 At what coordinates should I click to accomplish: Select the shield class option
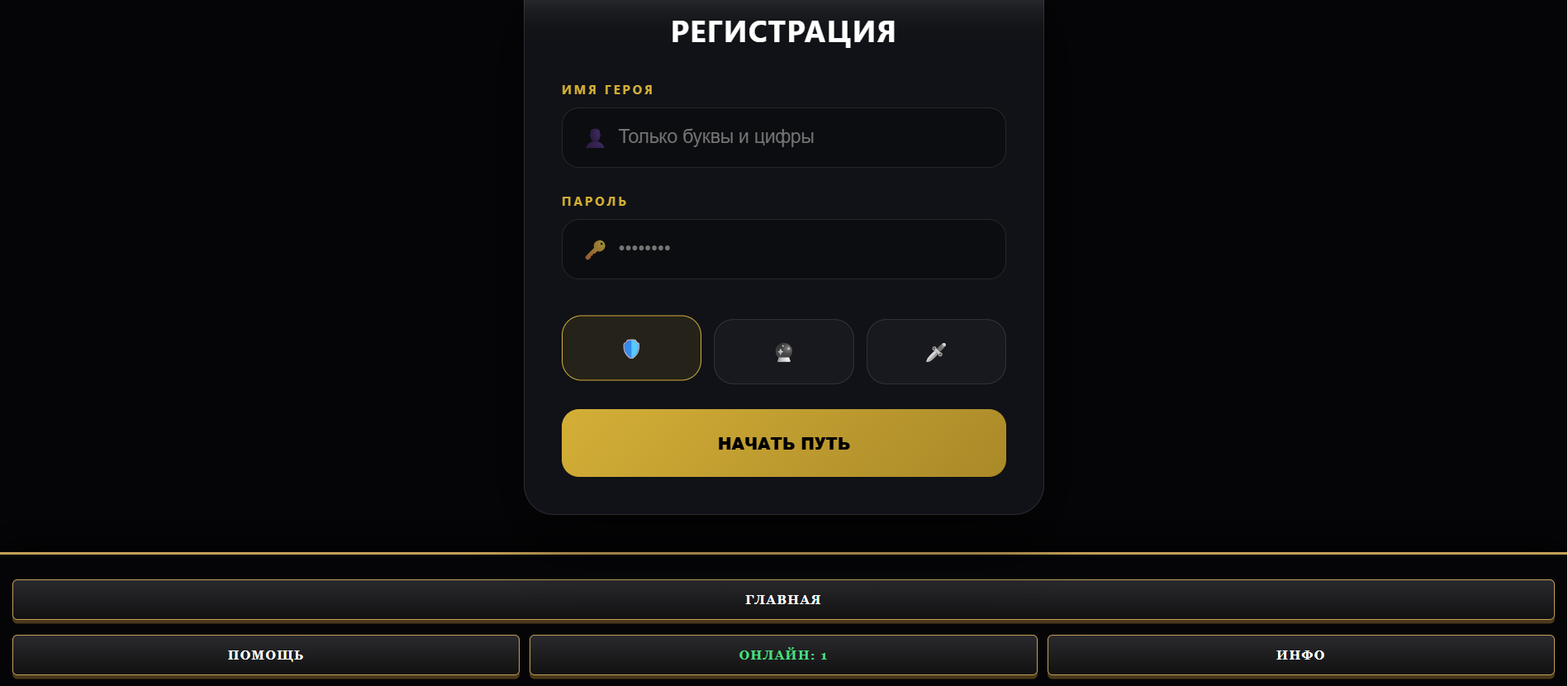631,348
